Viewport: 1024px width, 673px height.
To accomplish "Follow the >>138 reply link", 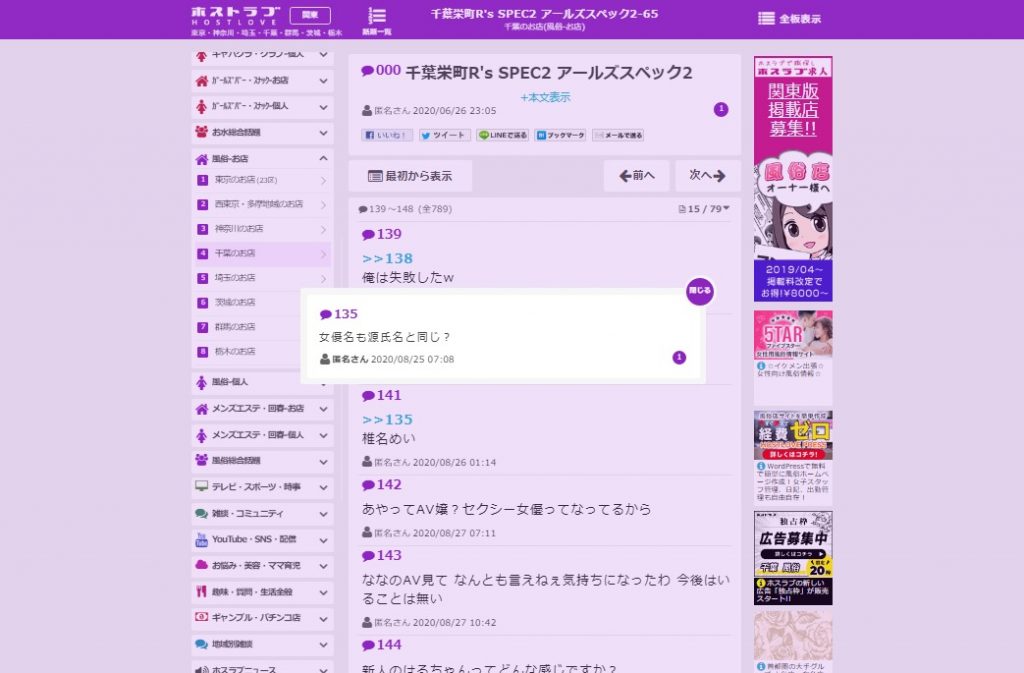I will coord(387,258).
